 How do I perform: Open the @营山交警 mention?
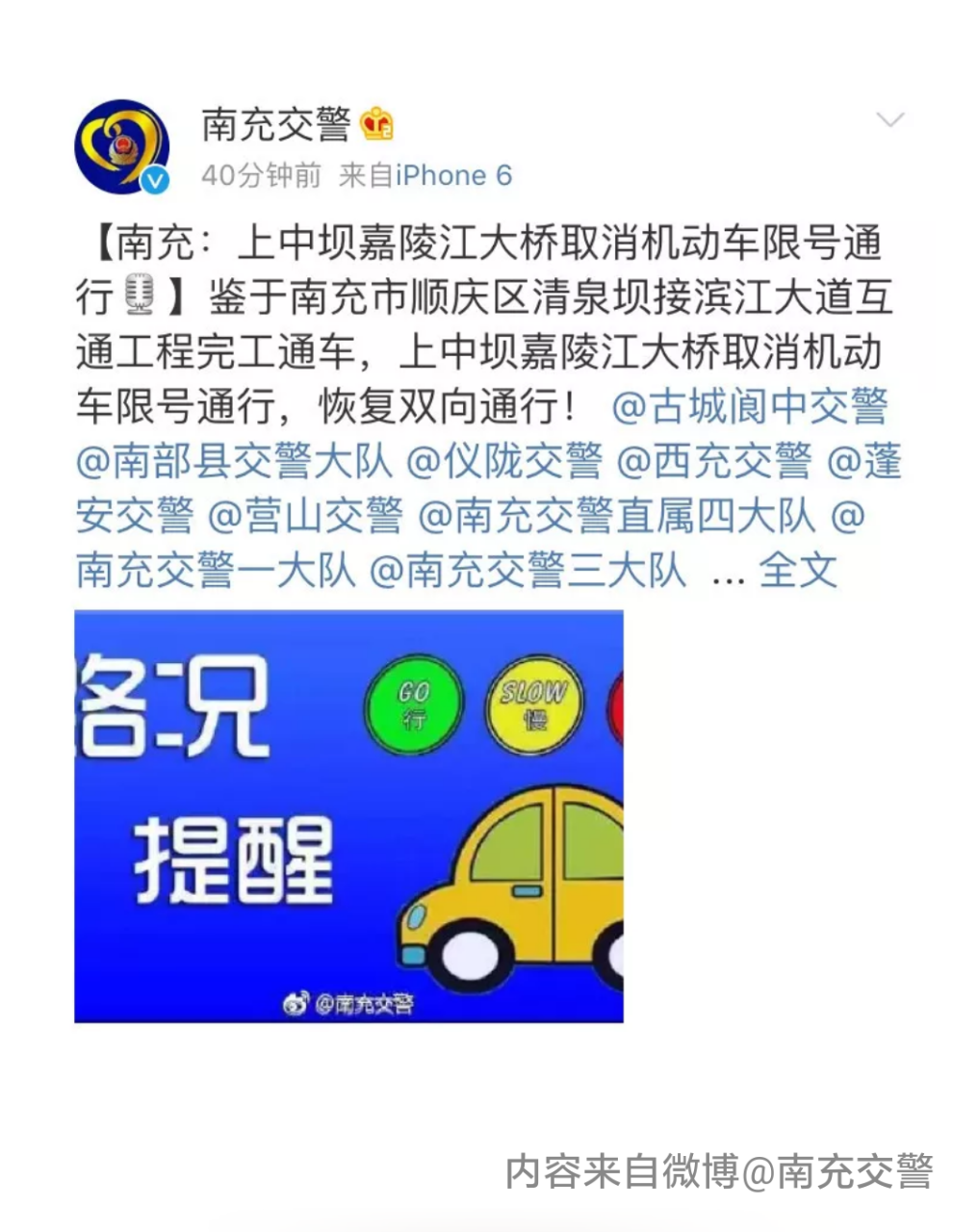pyautogui.click(x=305, y=516)
